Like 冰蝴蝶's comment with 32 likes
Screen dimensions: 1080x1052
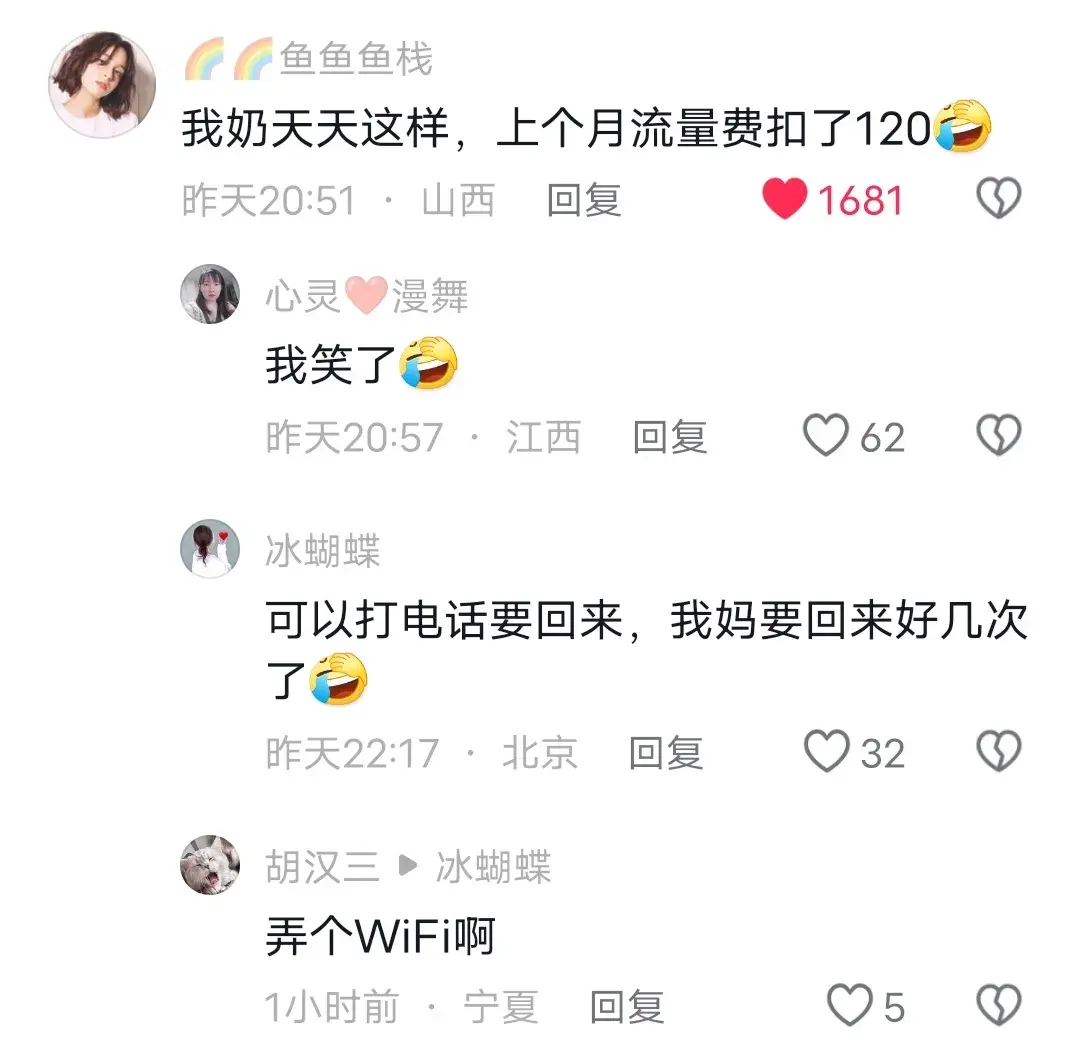827,753
